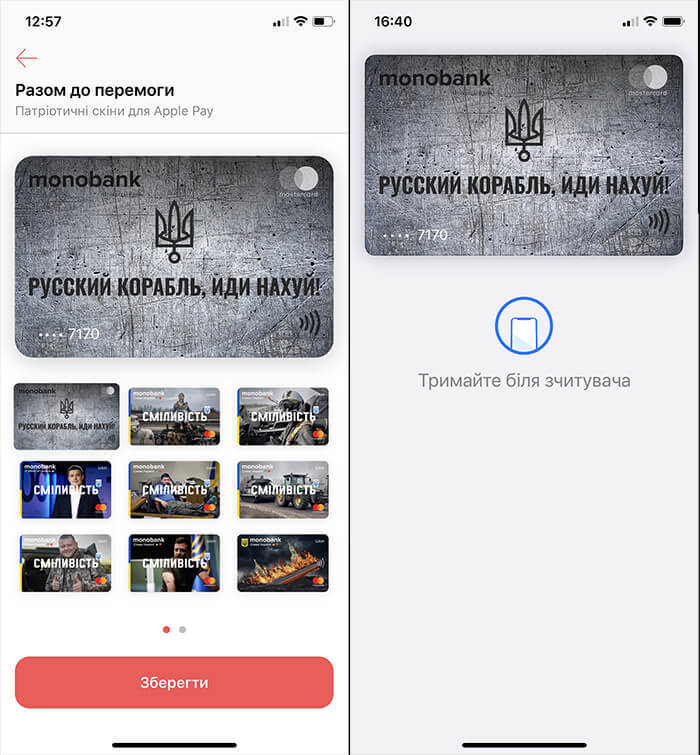Screen dimensions: 700x755
Task: Choose the tractor towing tank skin
Action: coord(283,490)
